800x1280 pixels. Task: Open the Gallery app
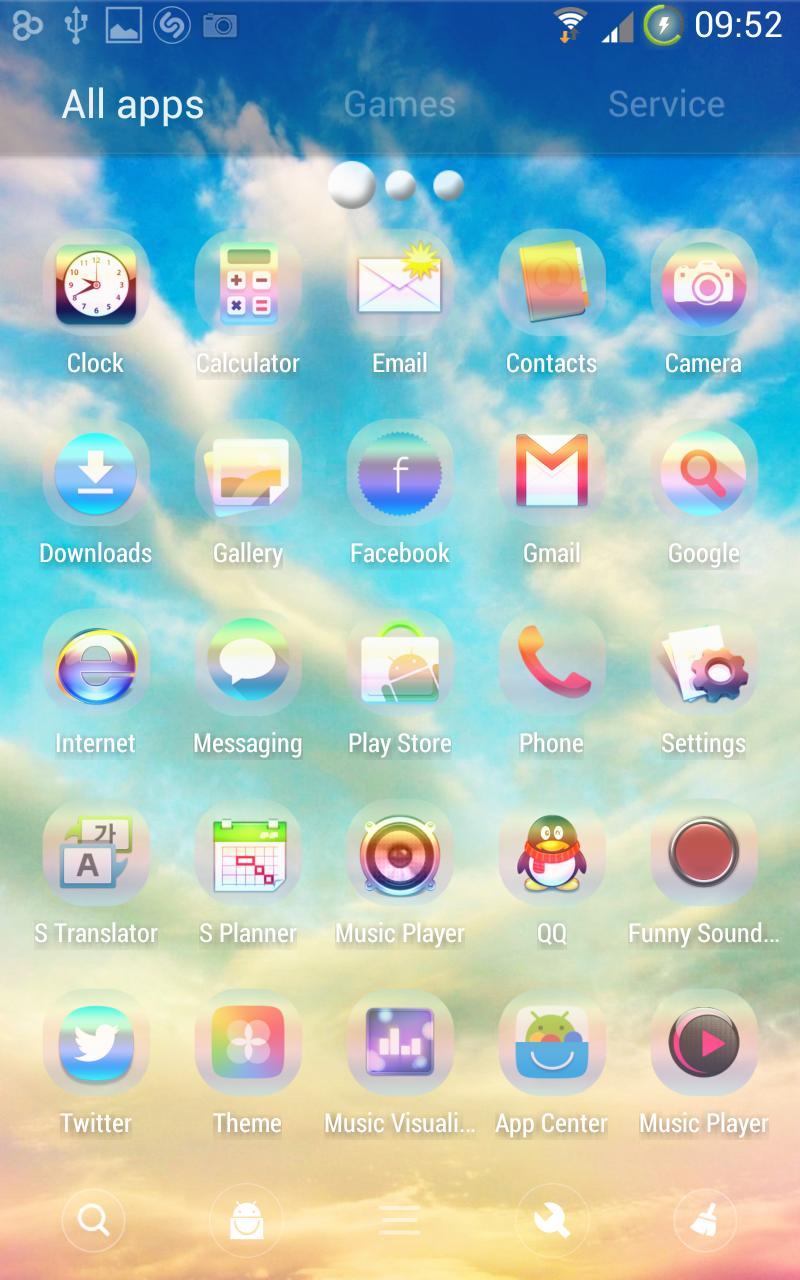click(248, 475)
